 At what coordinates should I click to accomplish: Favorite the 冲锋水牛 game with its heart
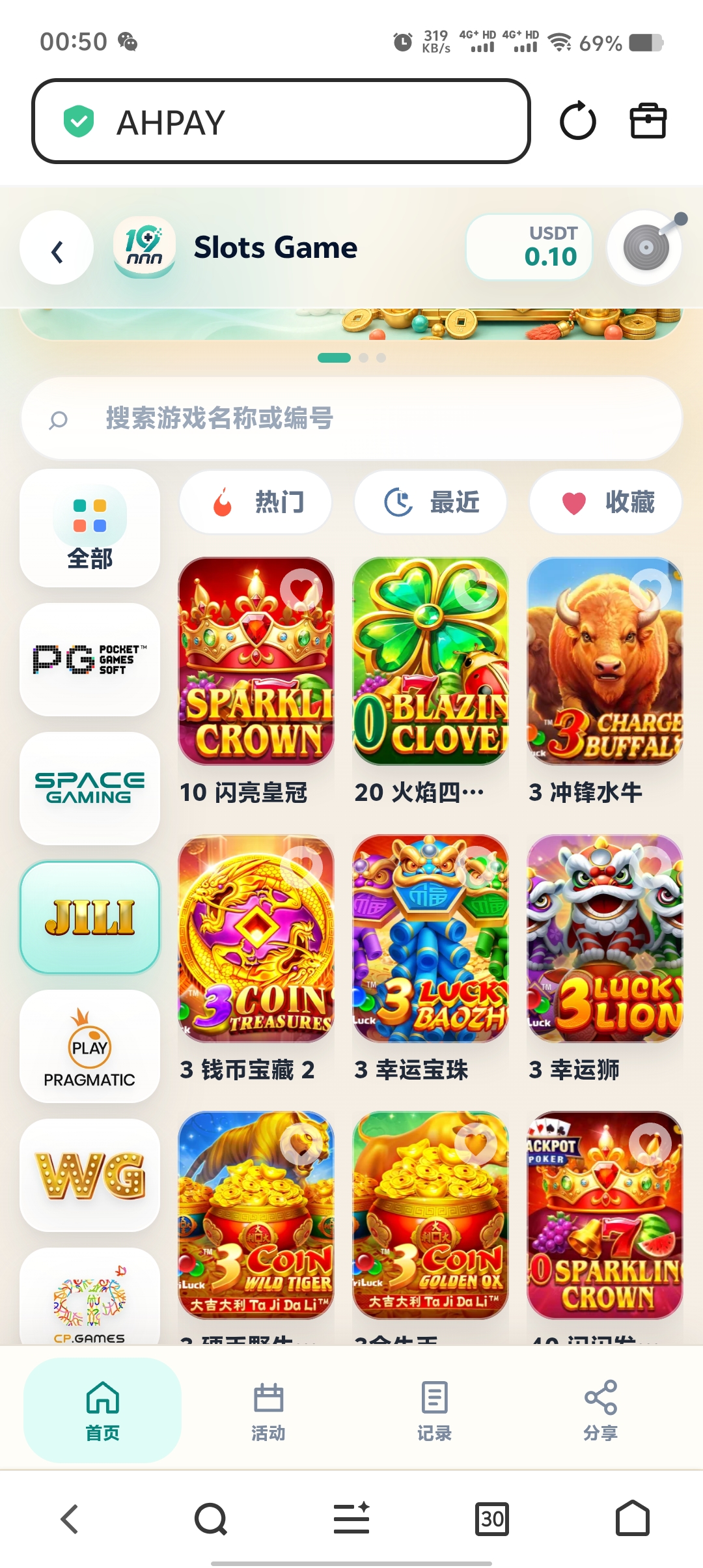pos(650,590)
